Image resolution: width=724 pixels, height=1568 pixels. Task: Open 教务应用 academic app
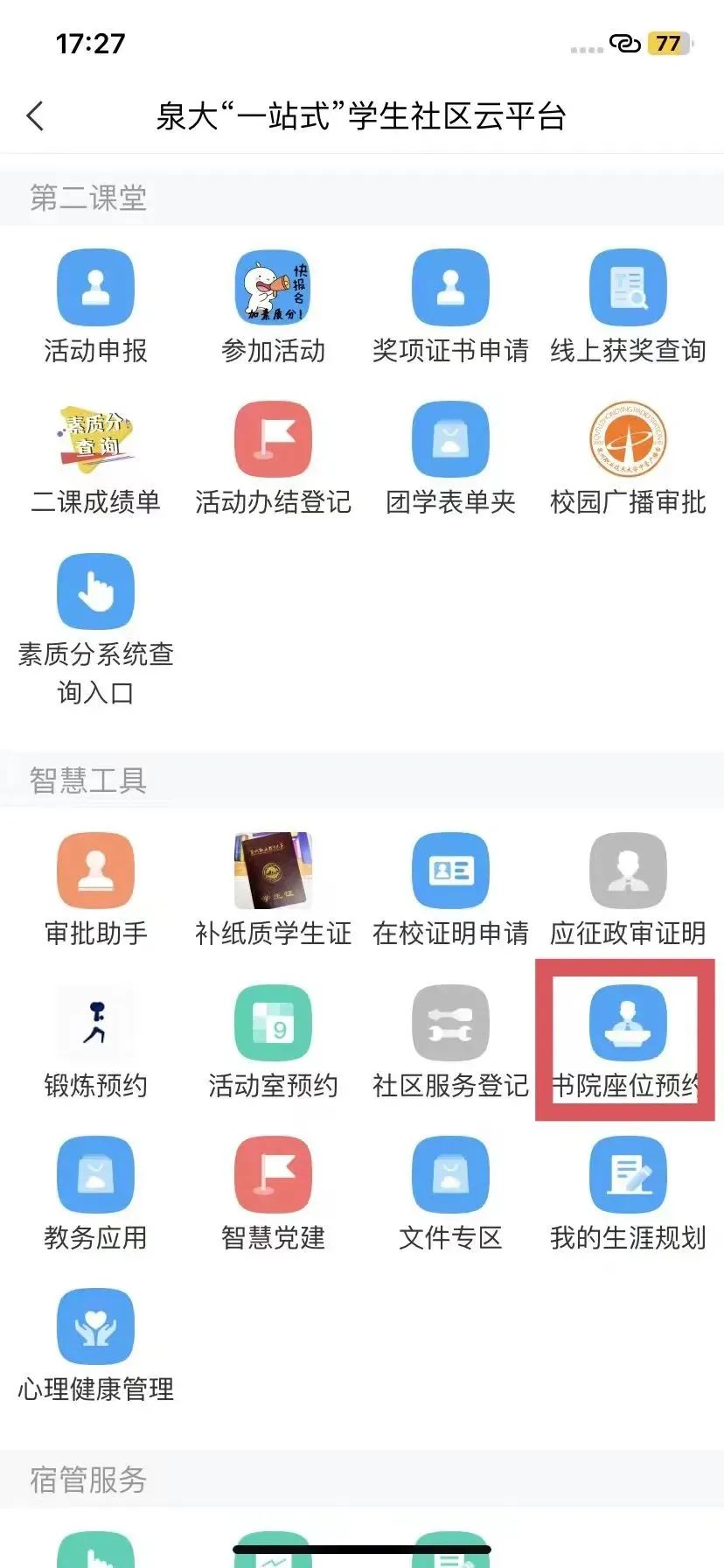95,1174
